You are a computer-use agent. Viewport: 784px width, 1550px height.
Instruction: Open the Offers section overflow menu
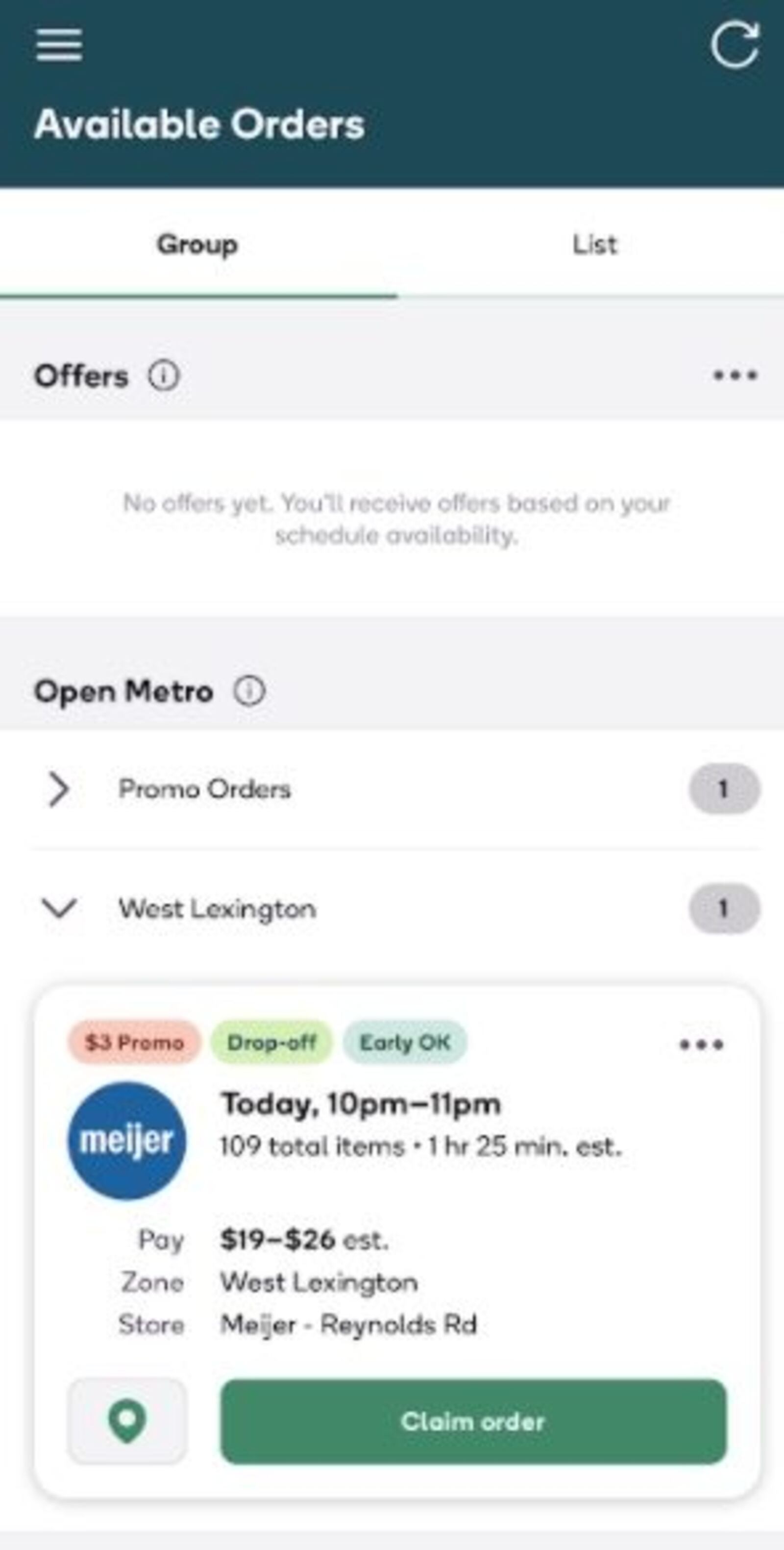[735, 376]
